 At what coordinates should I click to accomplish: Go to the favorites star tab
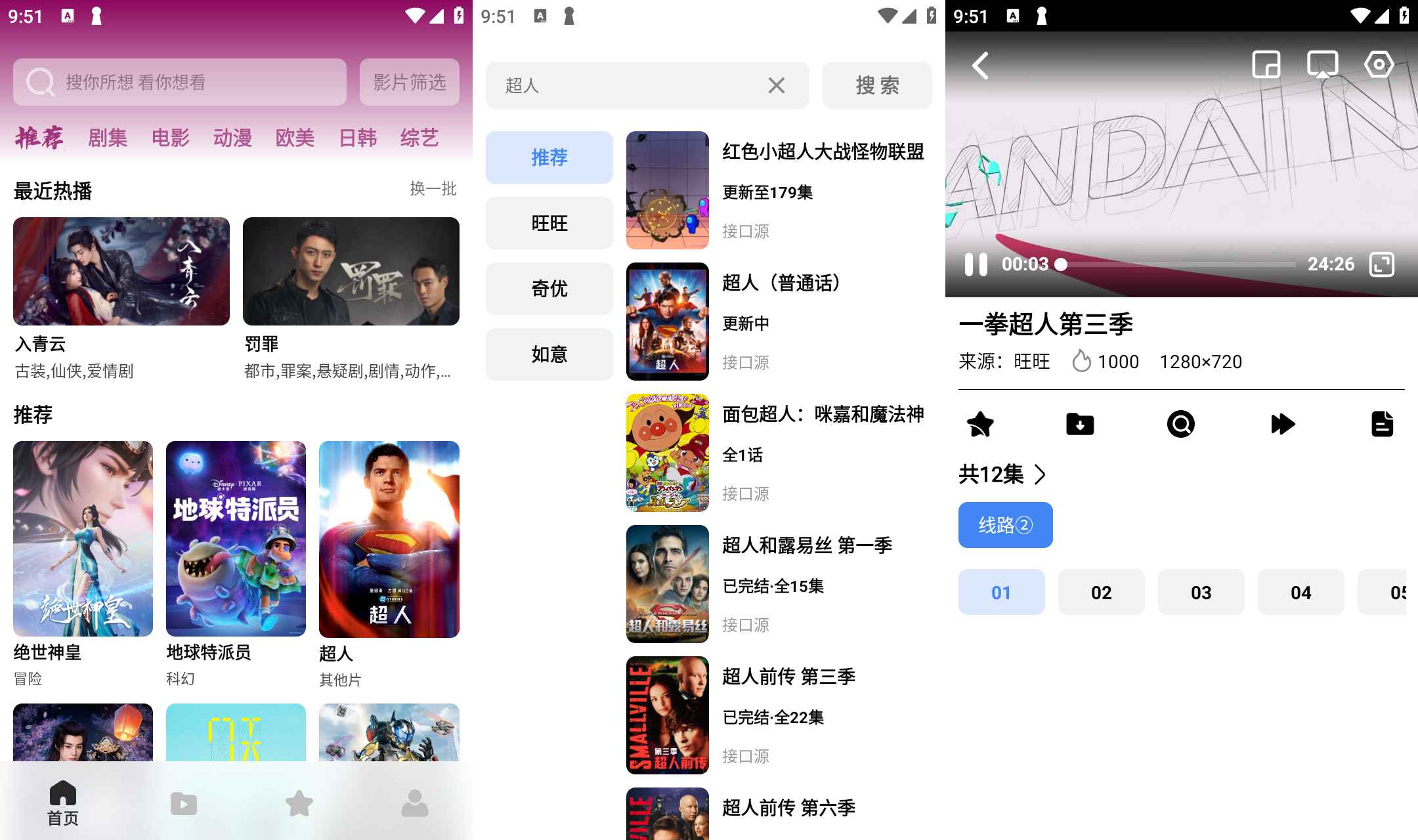click(299, 803)
